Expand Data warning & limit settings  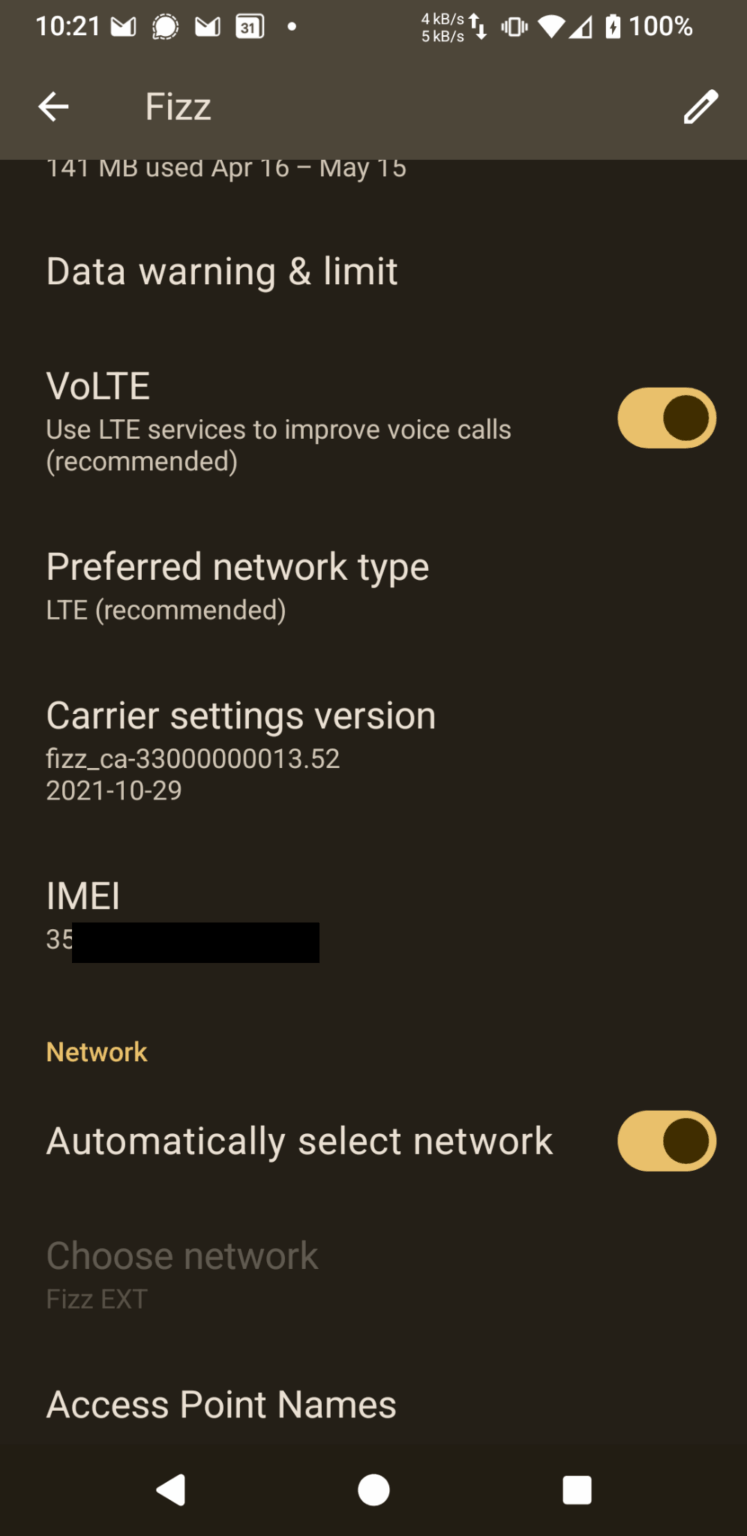[x=221, y=270]
